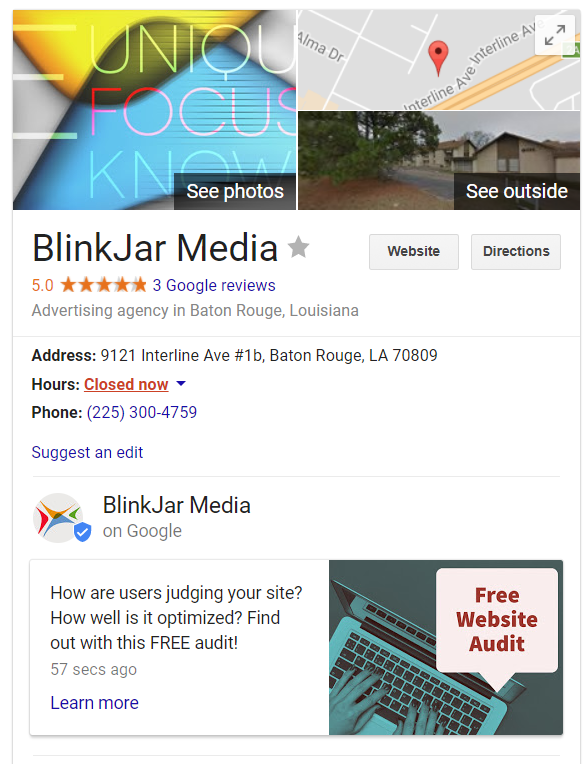Screen dimensions: 585x764
Task: Open See photos of BlinkJar Media
Action: point(235,191)
